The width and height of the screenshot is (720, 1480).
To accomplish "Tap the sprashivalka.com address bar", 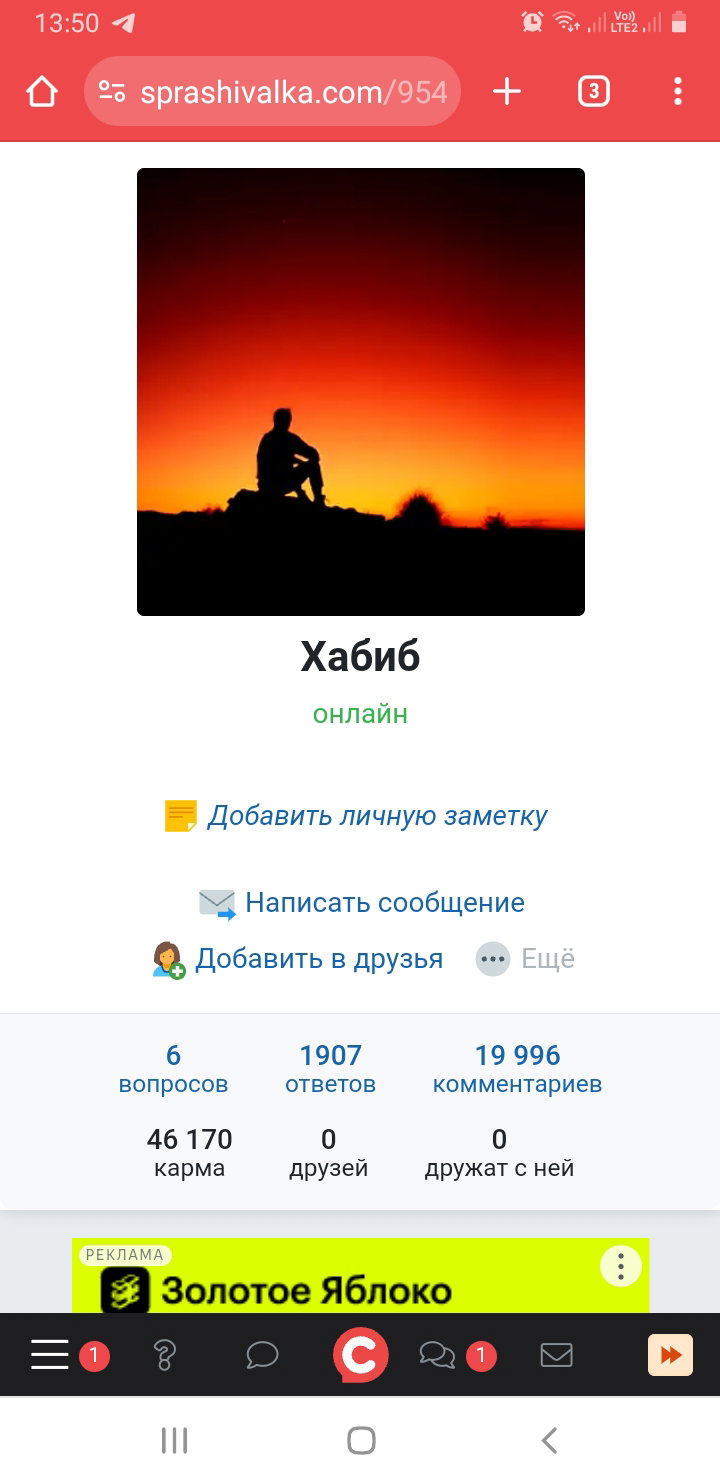I will click(272, 92).
